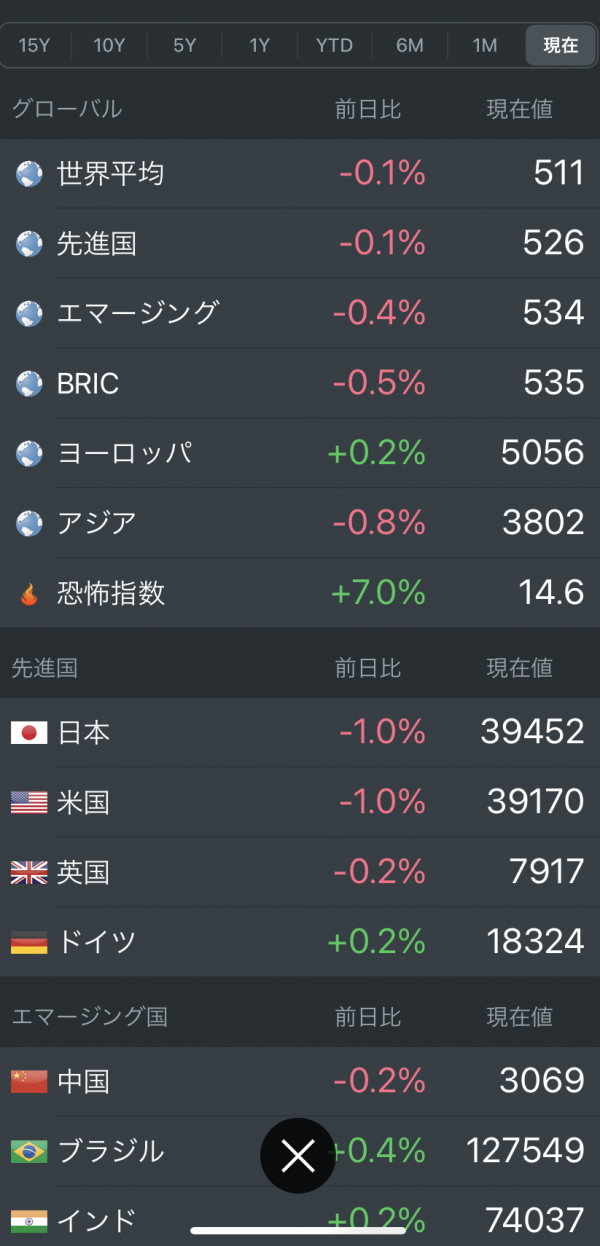This screenshot has height=1246, width=600.
Task: View the 恐怖指数 details
Action: (300, 593)
